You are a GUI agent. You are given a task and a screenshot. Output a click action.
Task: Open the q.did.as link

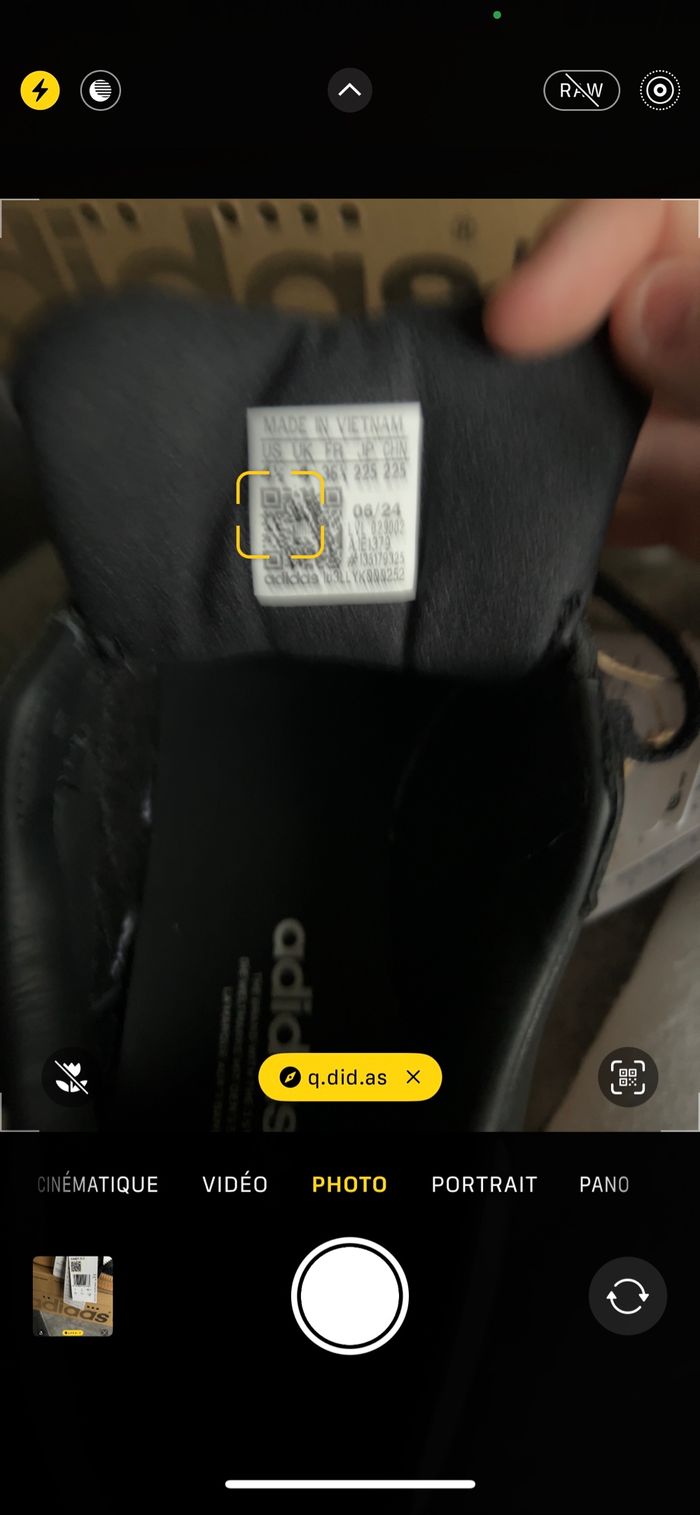pyautogui.click(x=335, y=1077)
